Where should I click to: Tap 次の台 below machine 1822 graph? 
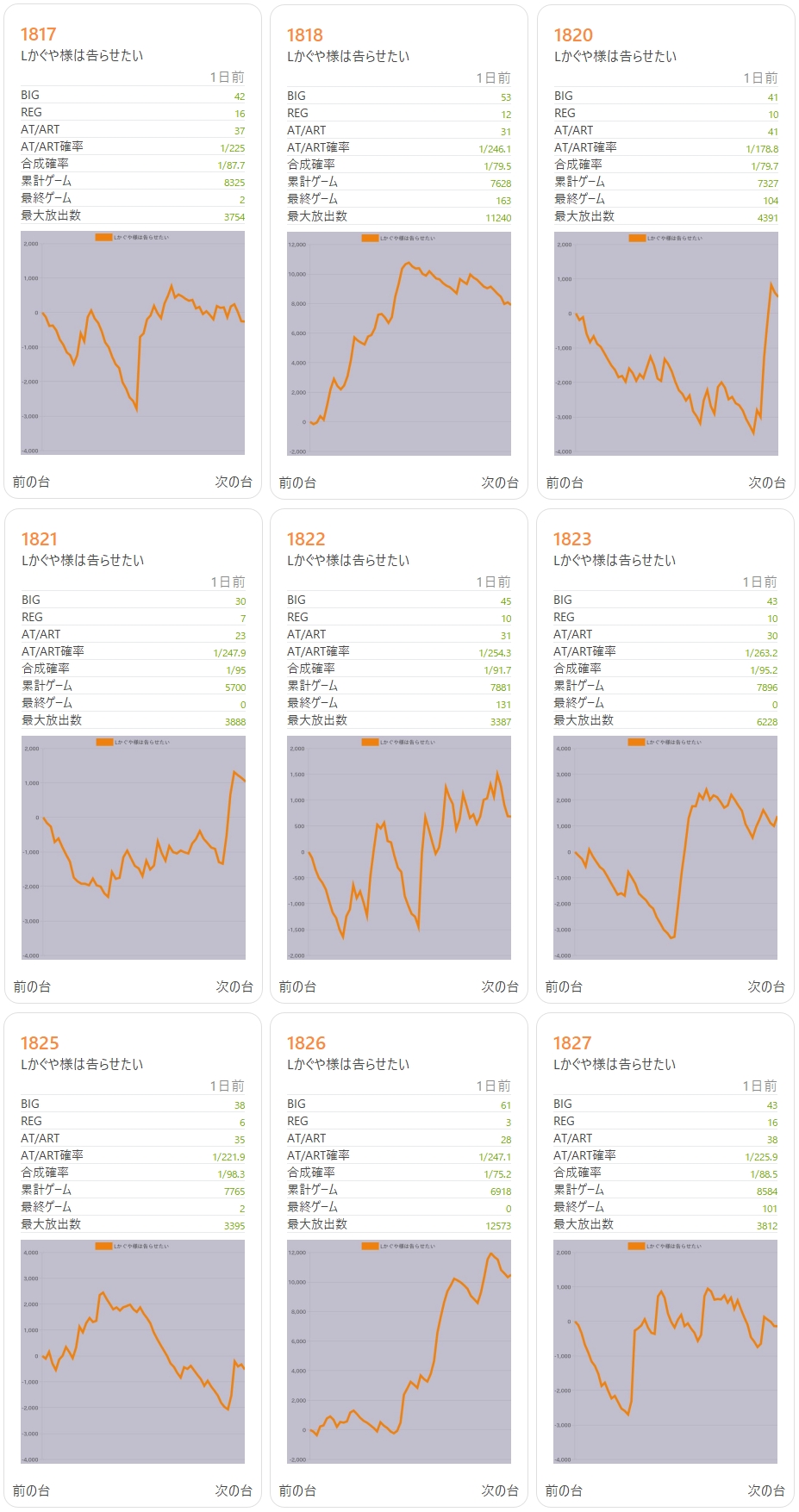[x=500, y=986]
